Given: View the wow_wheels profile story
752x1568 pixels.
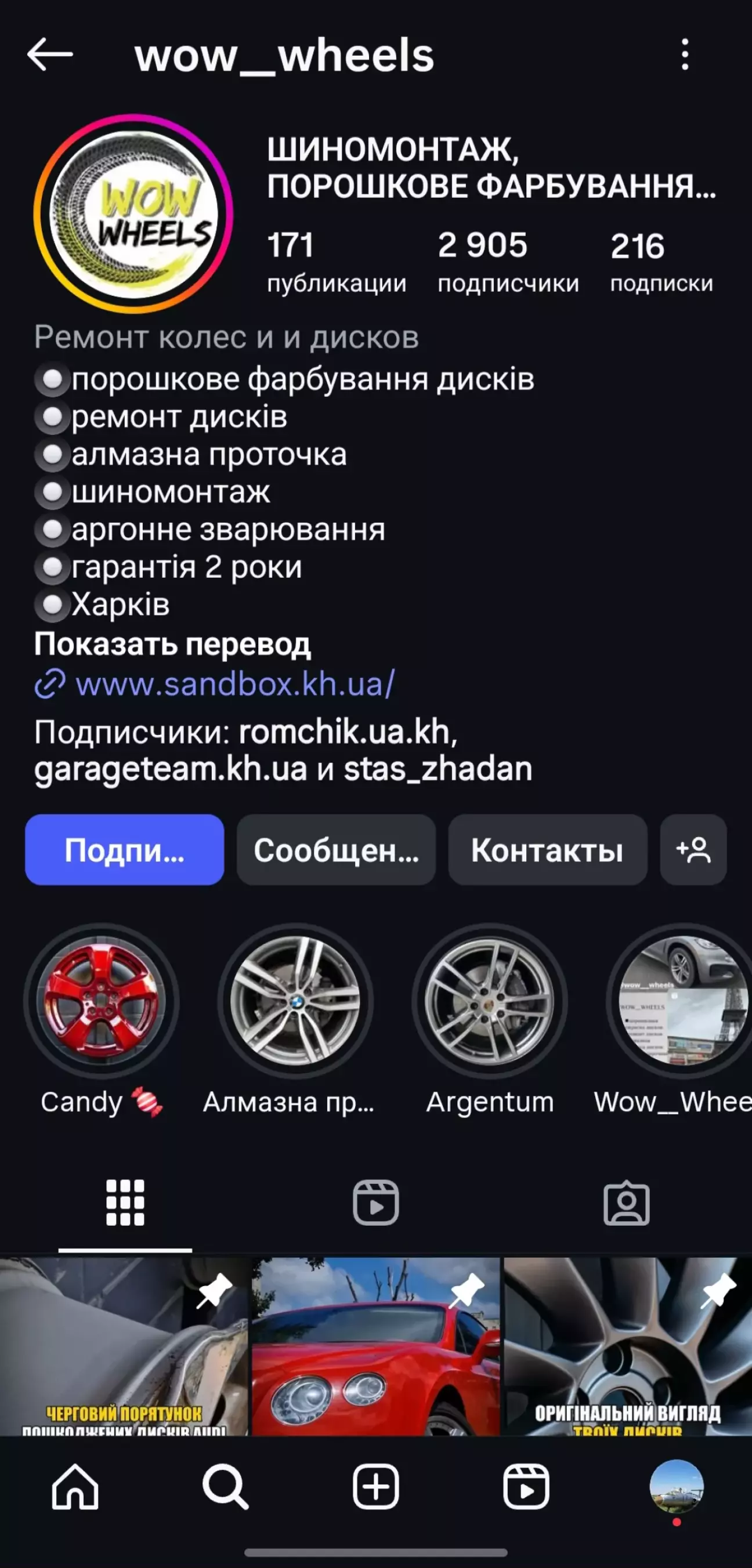Looking at the screenshot, I should (x=133, y=213).
